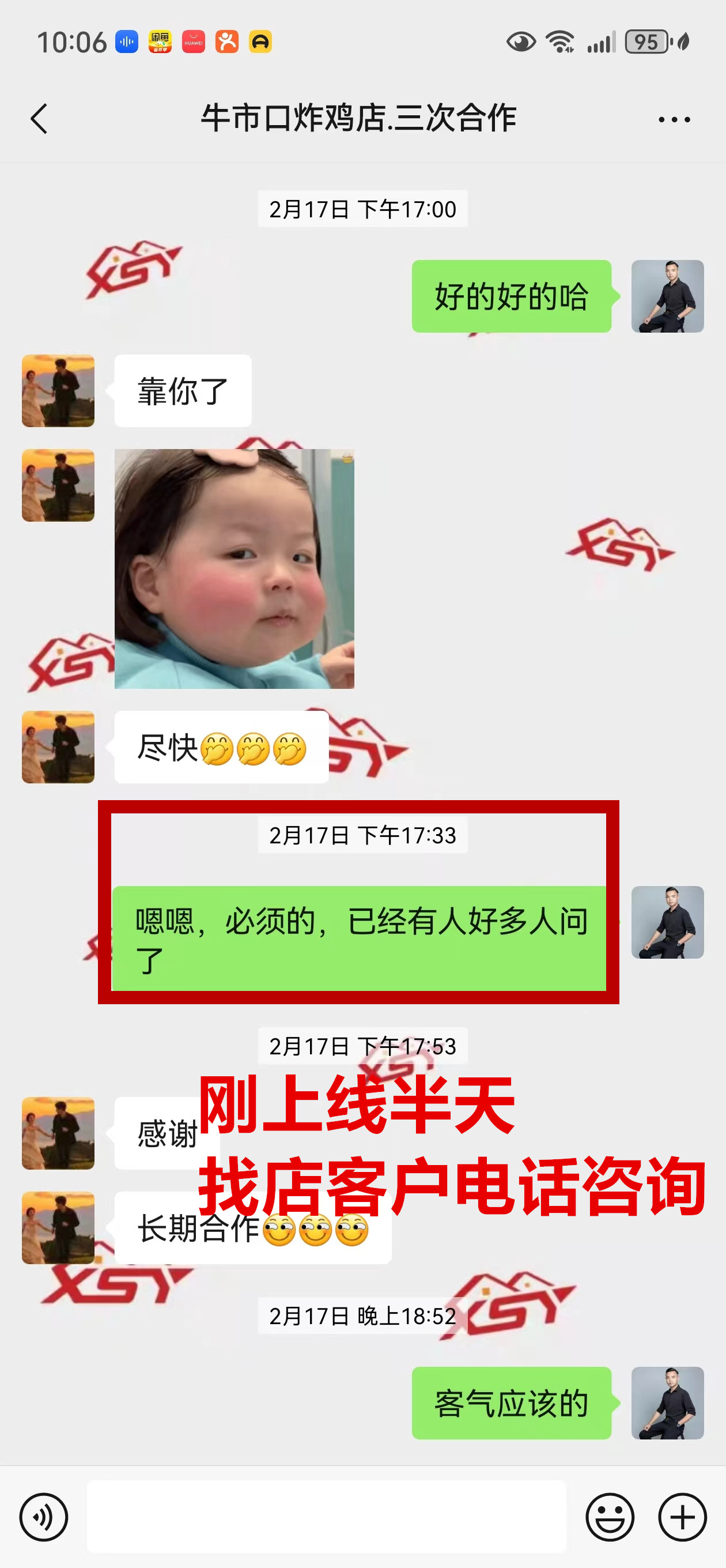Open the chat's three-dot menu
The height and width of the screenshot is (1568, 726).
tap(674, 119)
